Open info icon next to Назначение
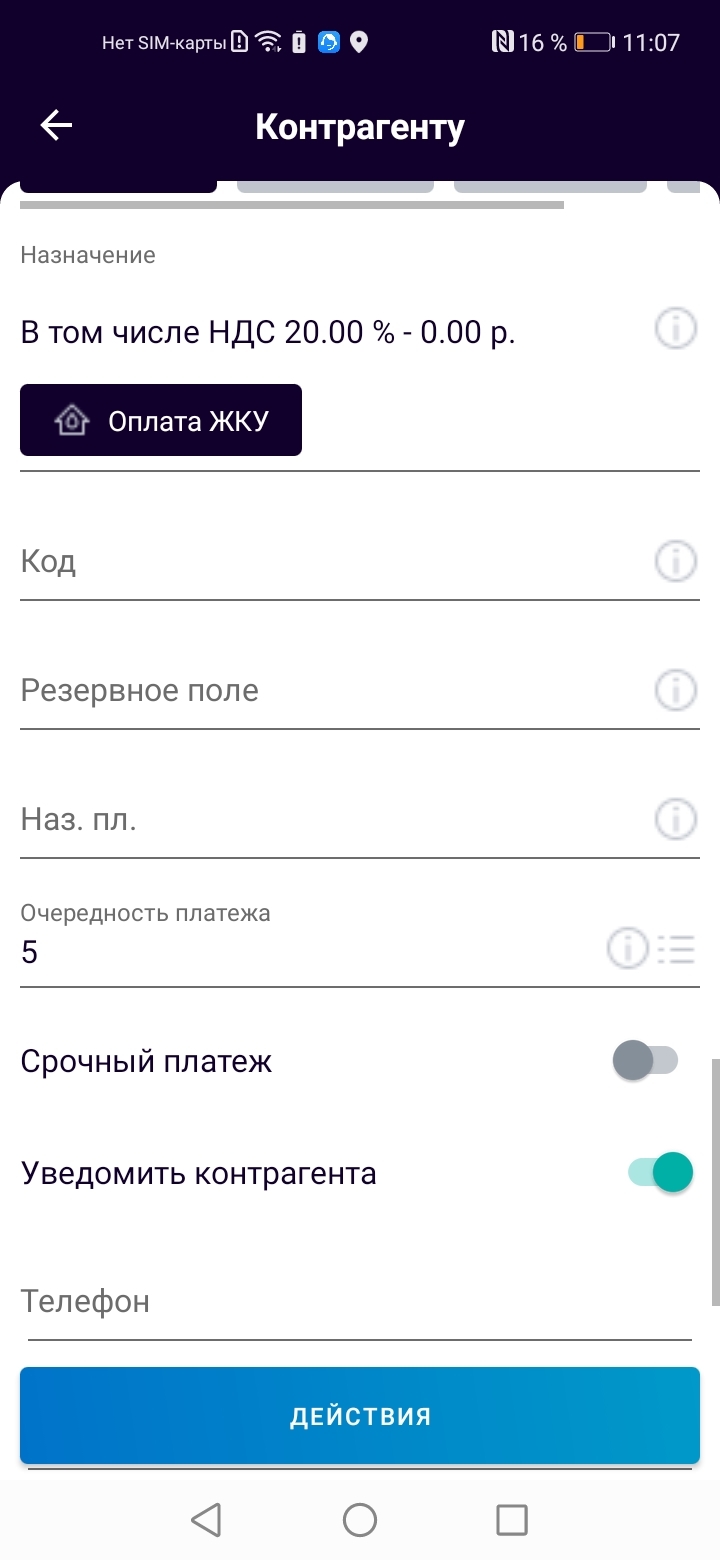 point(675,329)
